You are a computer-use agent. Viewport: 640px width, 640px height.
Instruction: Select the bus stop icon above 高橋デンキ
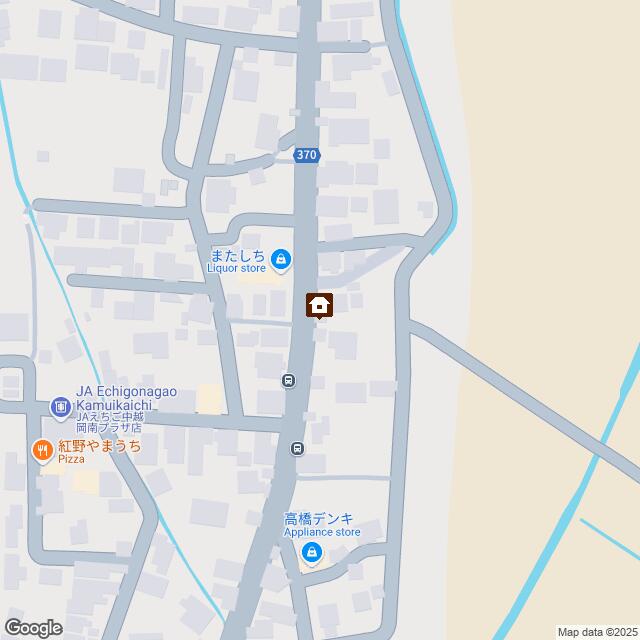[x=297, y=448]
